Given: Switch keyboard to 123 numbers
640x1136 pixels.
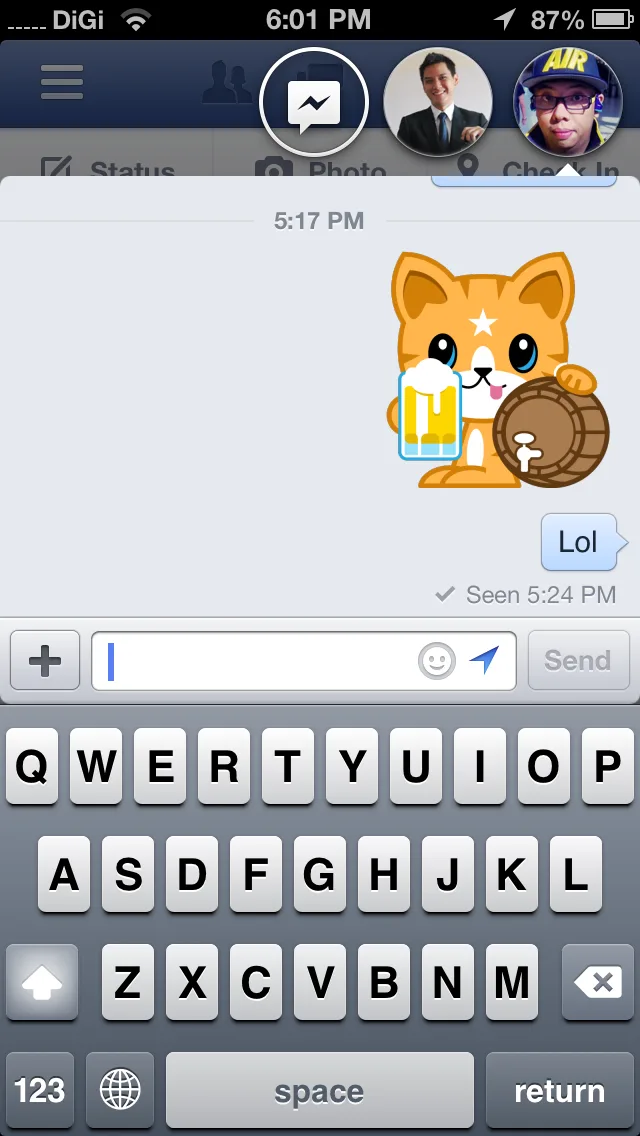Looking at the screenshot, I should pos(40,1090).
